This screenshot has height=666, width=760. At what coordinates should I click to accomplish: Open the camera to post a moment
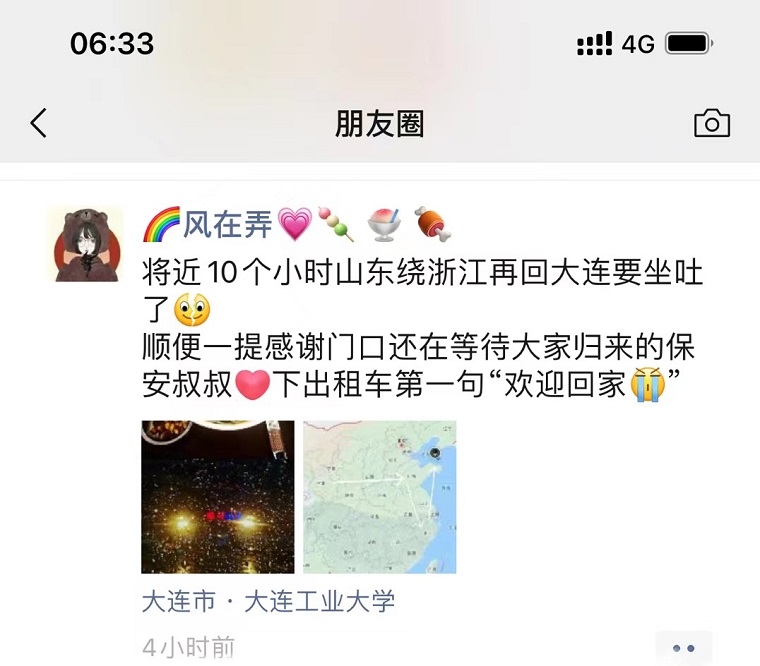tap(711, 124)
